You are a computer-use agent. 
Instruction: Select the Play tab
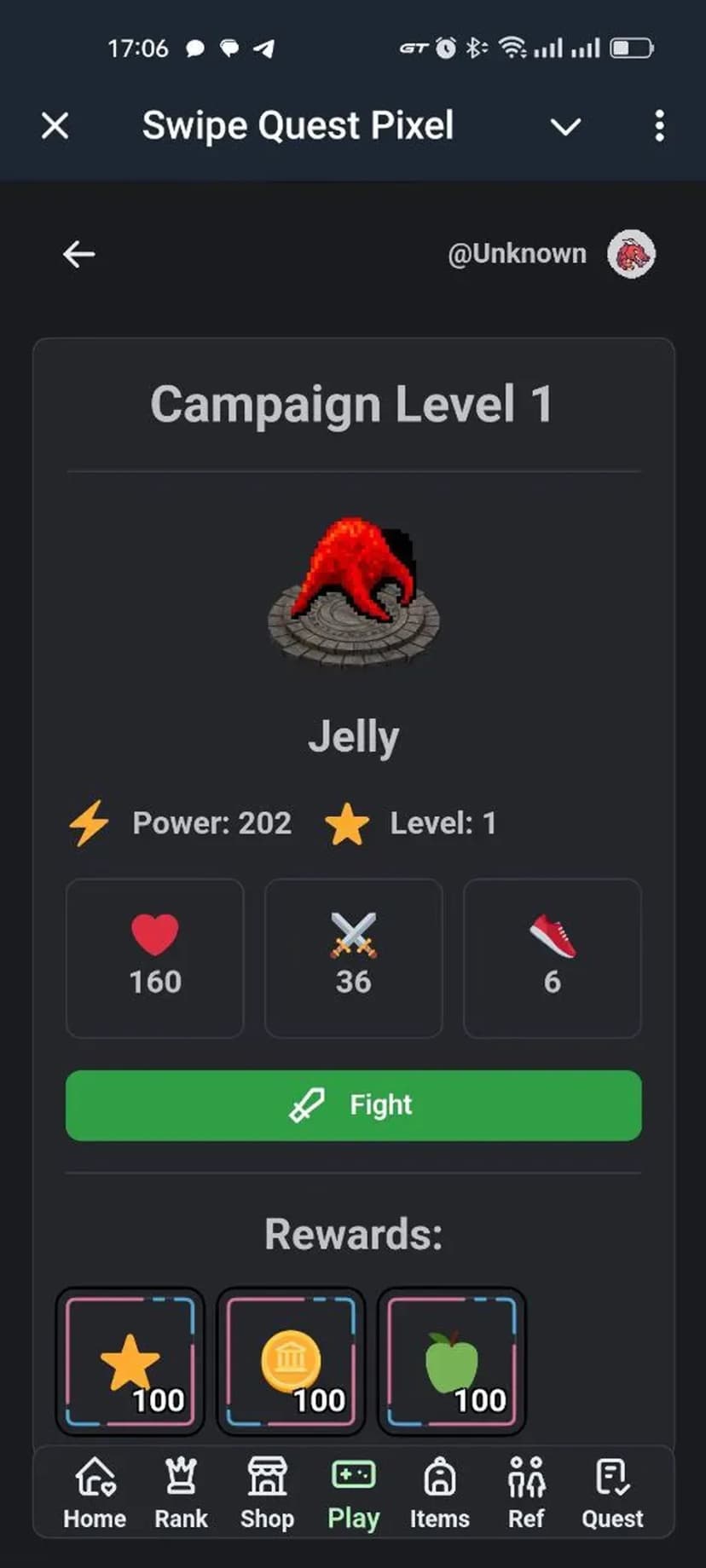(x=354, y=1492)
